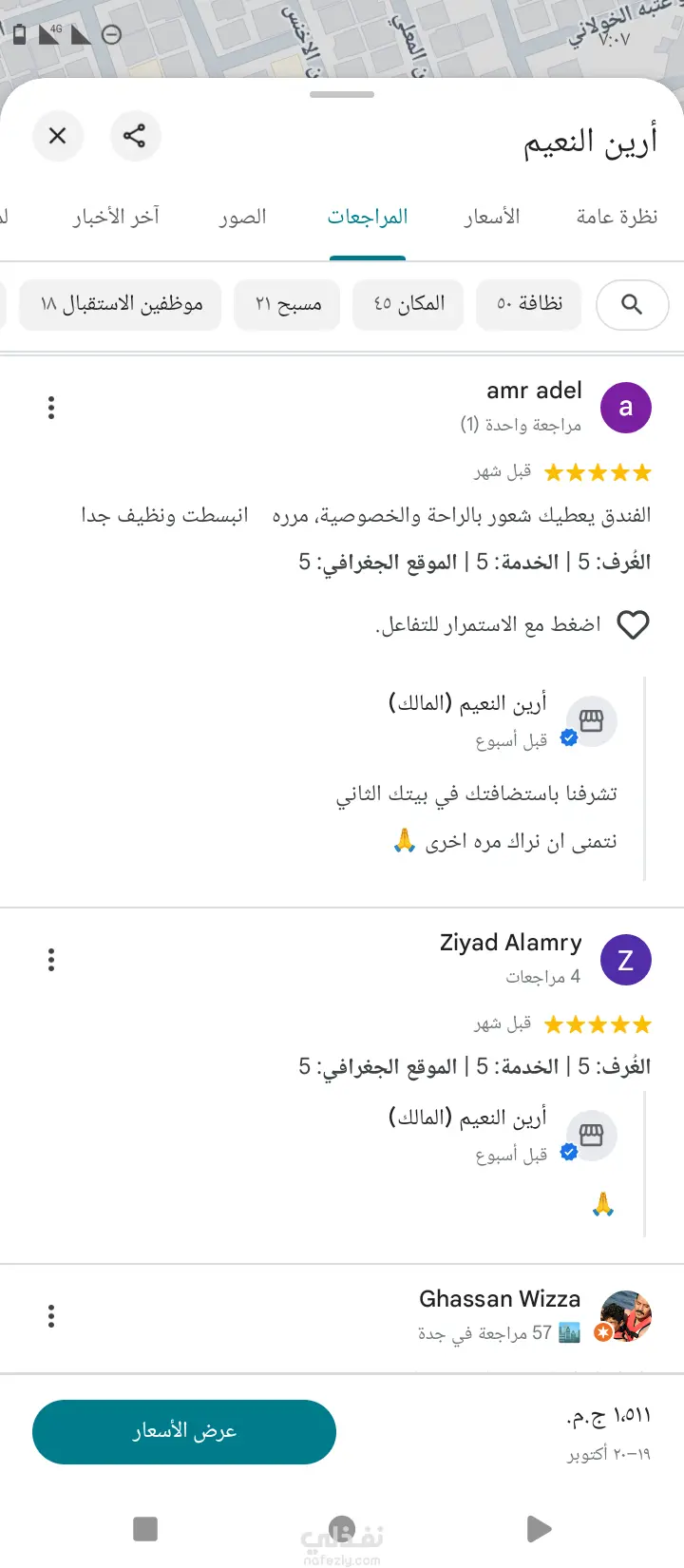Open overflow menu on Ghassan Wizza's review

51,1316
